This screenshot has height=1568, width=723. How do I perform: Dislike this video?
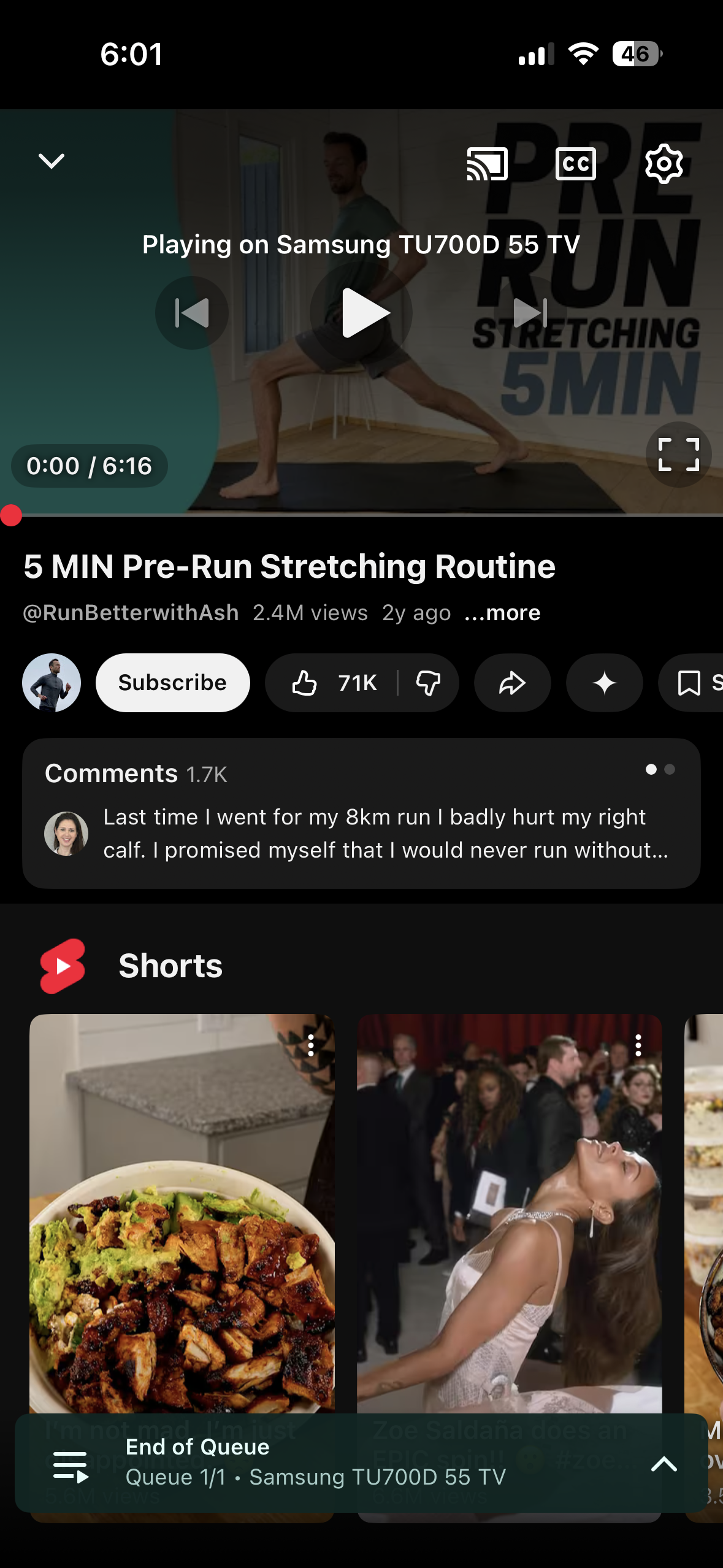(428, 683)
